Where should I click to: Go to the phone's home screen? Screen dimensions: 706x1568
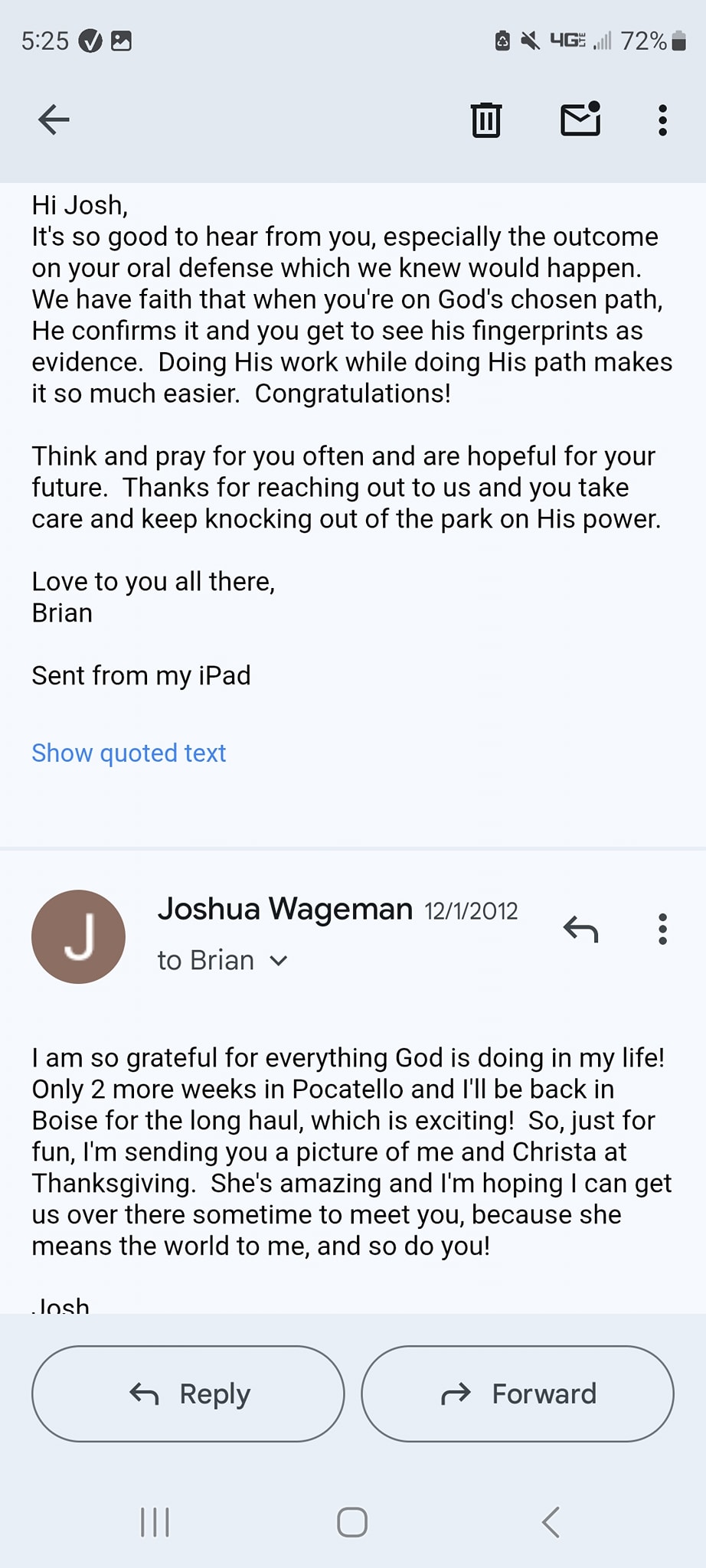(x=352, y=1522)
